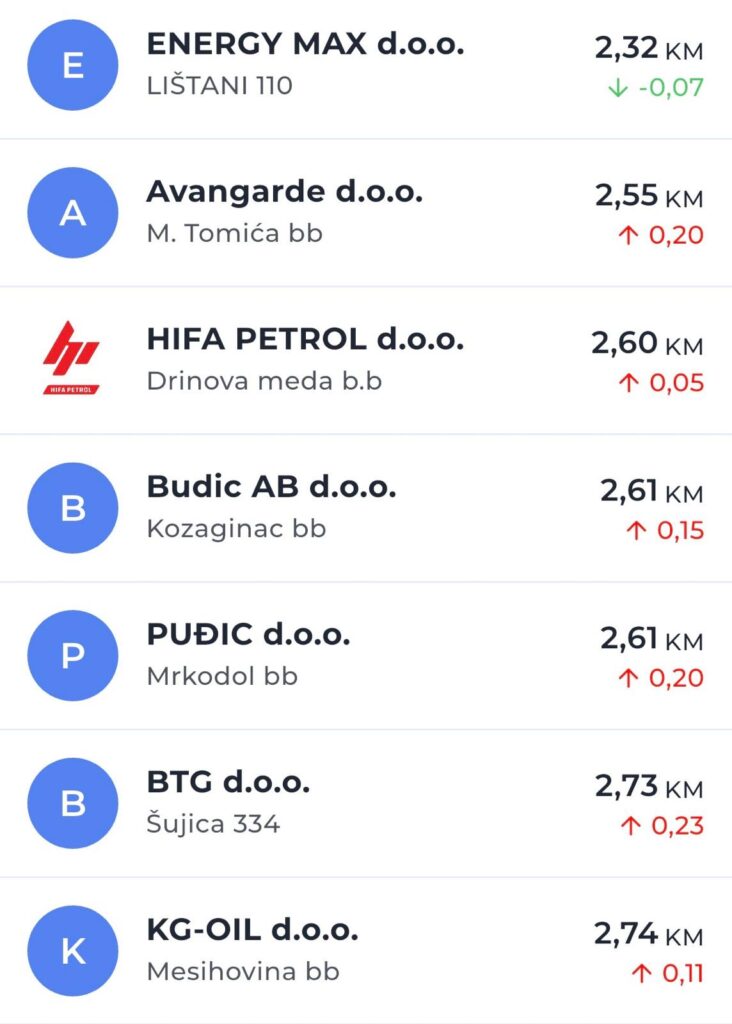Click the Budic AB "B" circle icon
The height and width of the screenshot is (1024, 732).
tap(72, 506)
